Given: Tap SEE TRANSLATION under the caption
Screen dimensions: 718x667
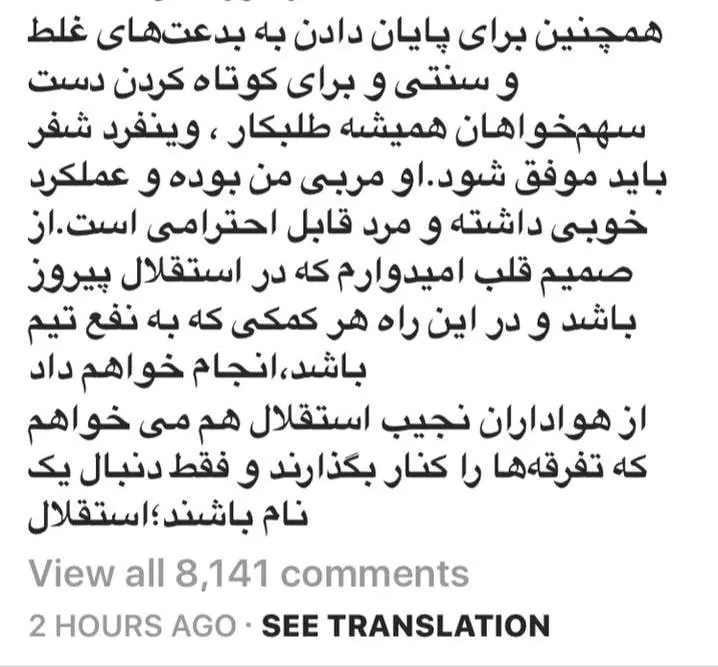Looking at the screenshot, I should click(x=405, y=627).
